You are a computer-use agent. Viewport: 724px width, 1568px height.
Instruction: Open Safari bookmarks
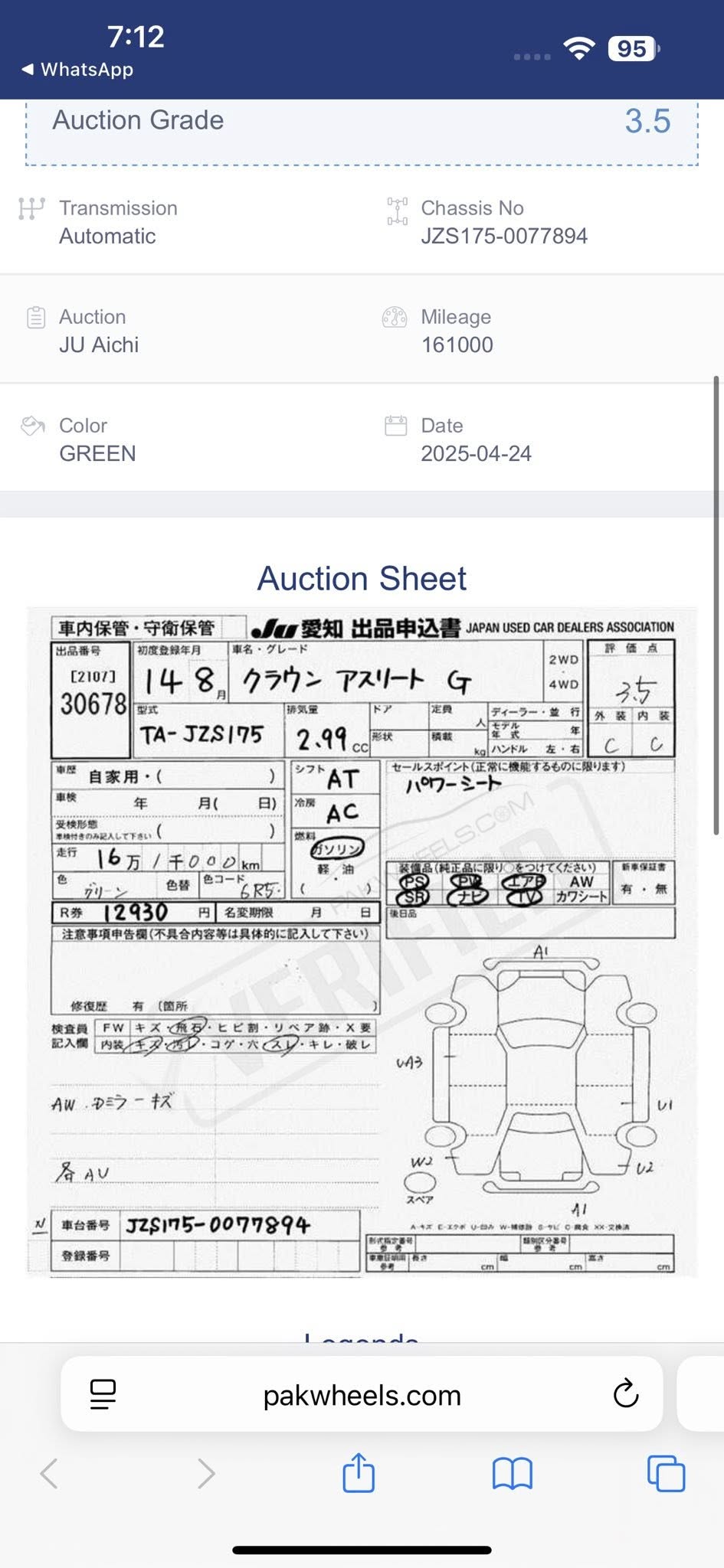(x=512, y=1474)
